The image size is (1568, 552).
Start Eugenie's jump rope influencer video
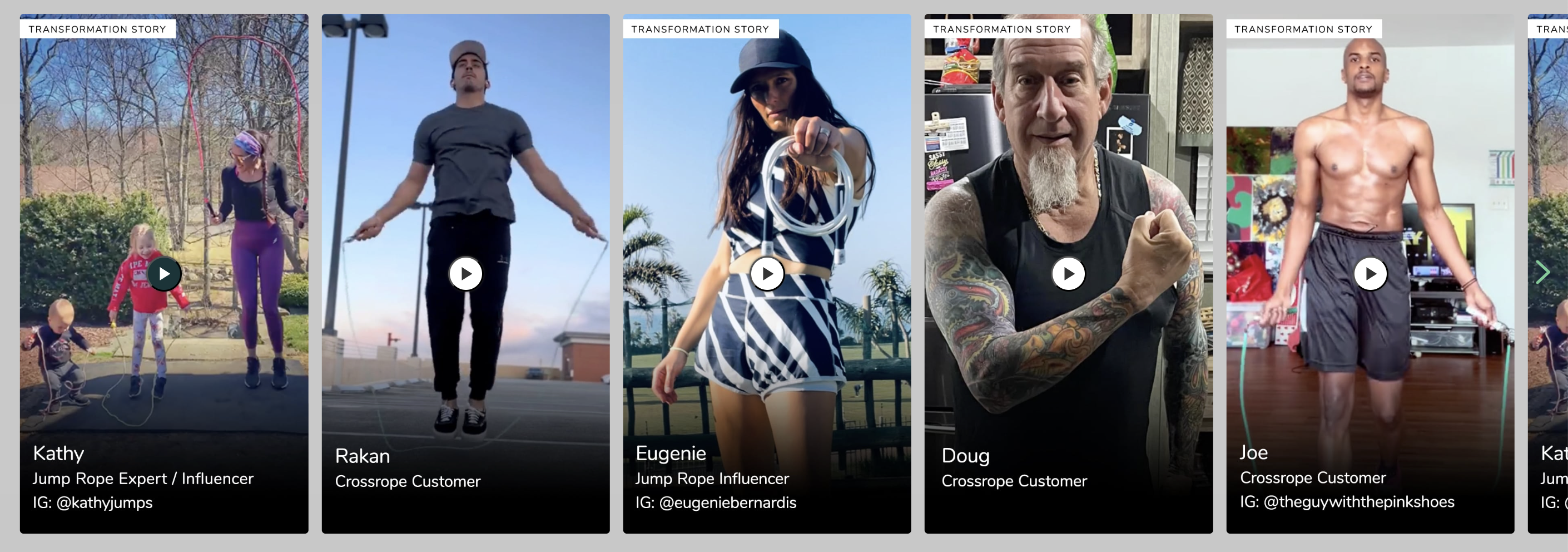click(767, 274)
